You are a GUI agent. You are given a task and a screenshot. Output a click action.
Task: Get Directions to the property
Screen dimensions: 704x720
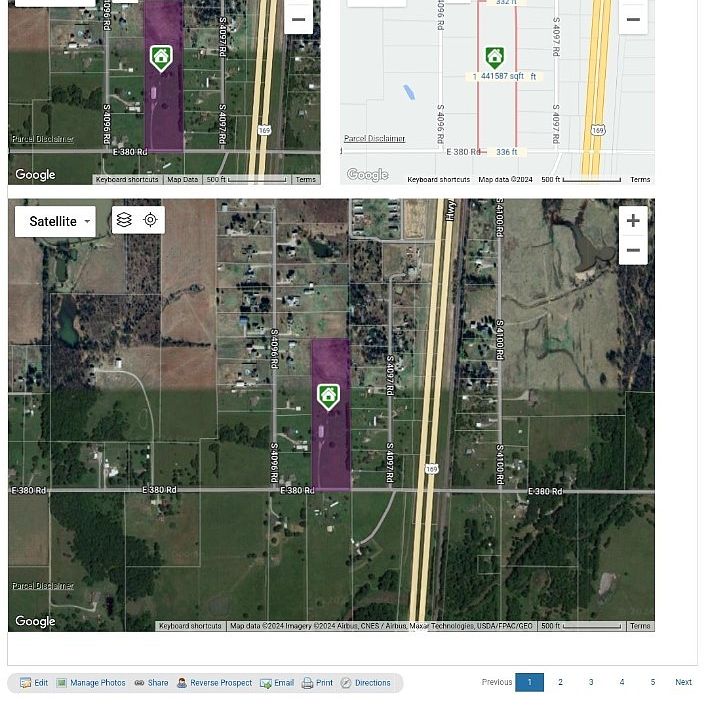(365, 683)
